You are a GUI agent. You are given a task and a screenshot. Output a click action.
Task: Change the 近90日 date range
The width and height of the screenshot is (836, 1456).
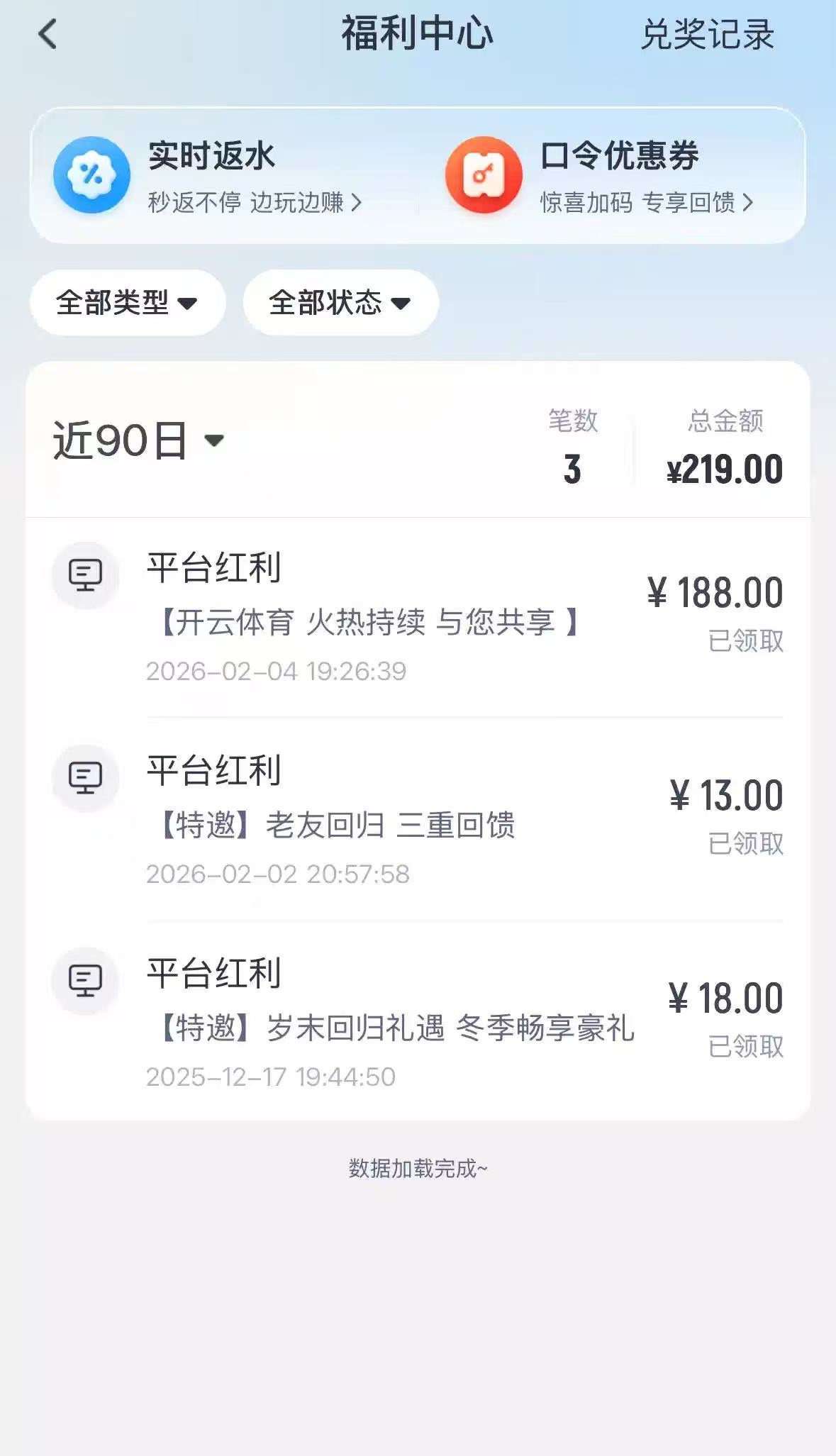click(x=139, y=440)
